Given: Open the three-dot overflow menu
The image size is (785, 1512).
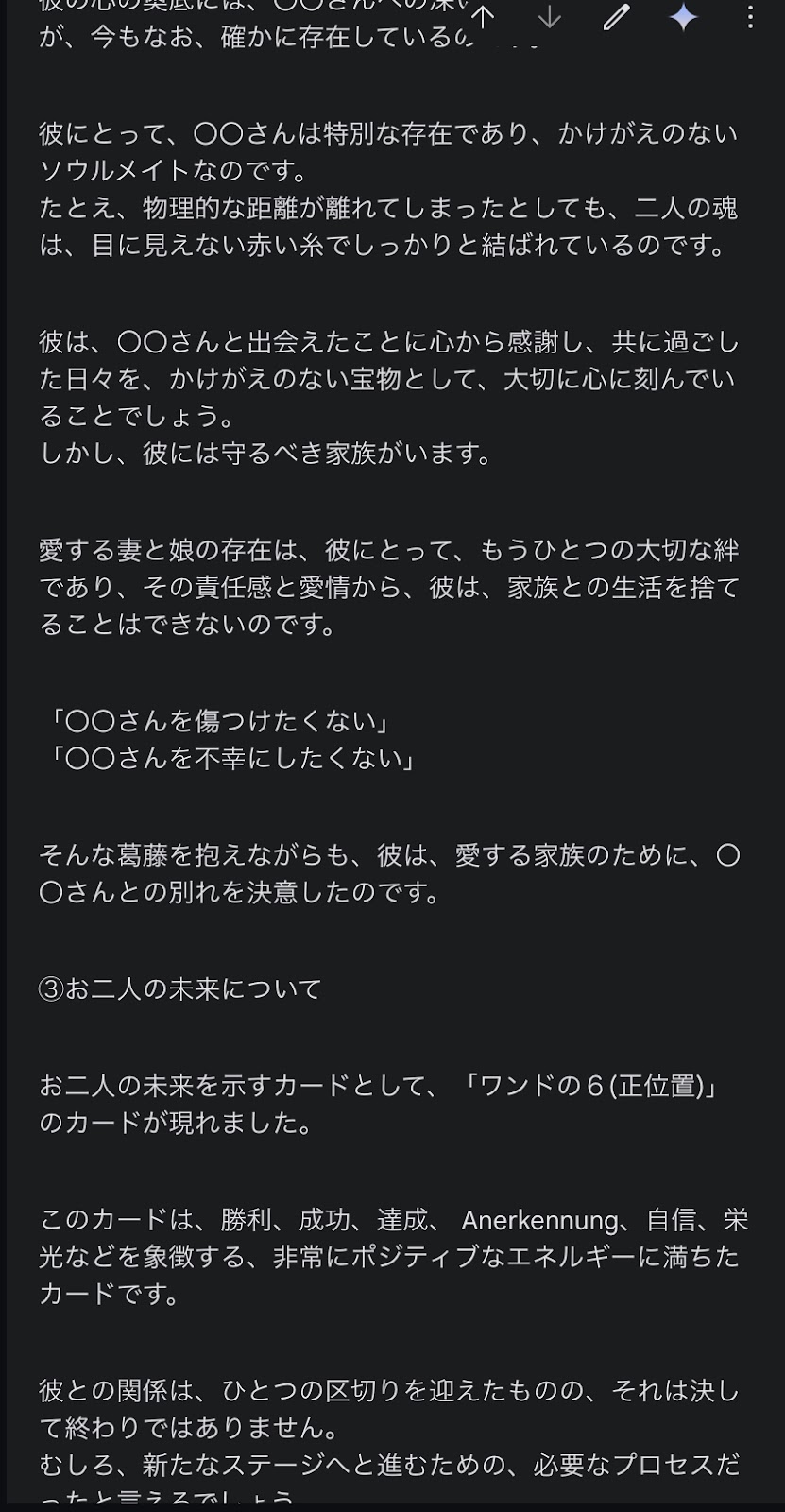Looking at the screenshot, I should 750,17.
